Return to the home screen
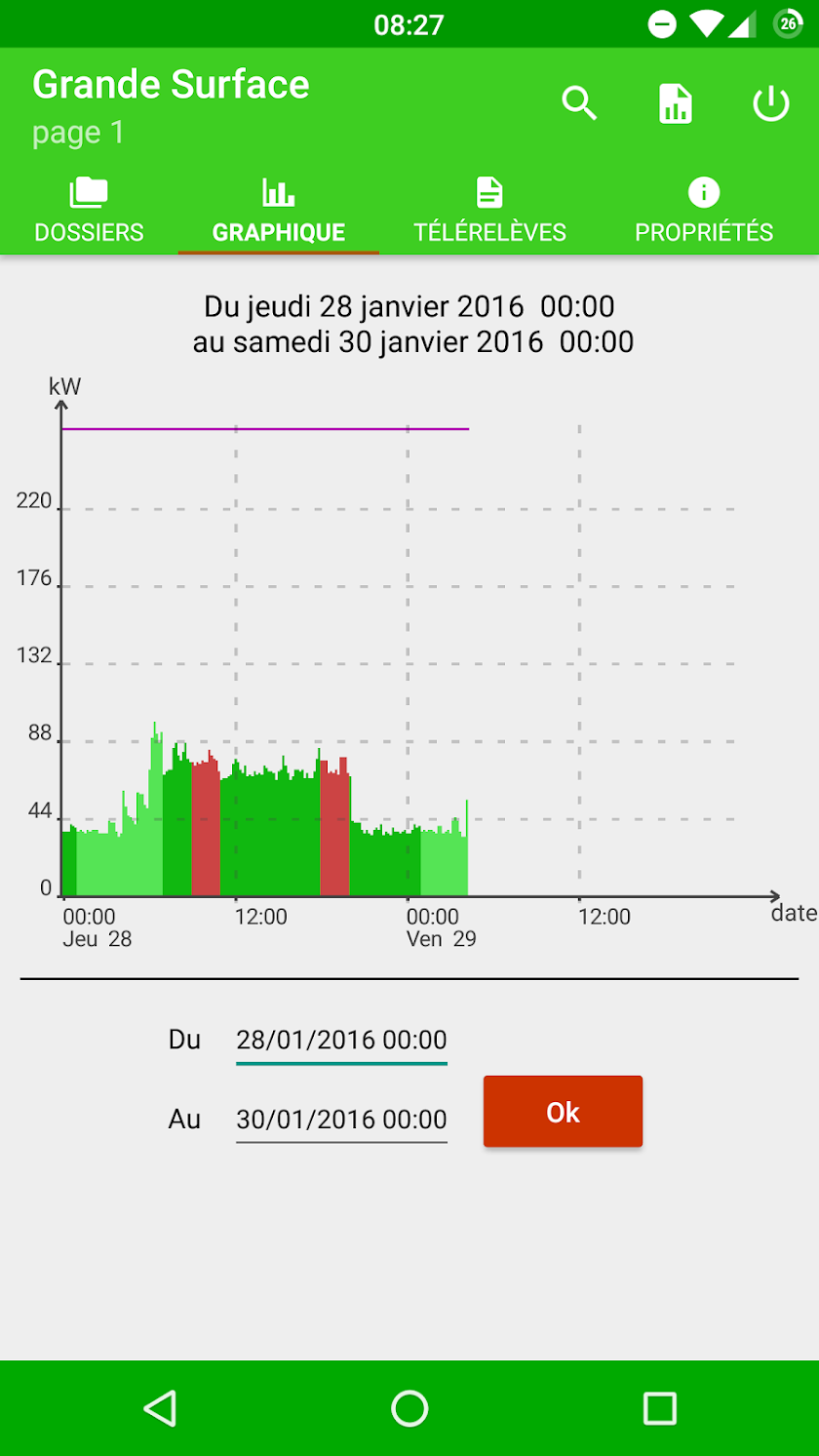The width and height of the screenshot is (819, 1456). pyautogui.click(x=409, y=1408)
